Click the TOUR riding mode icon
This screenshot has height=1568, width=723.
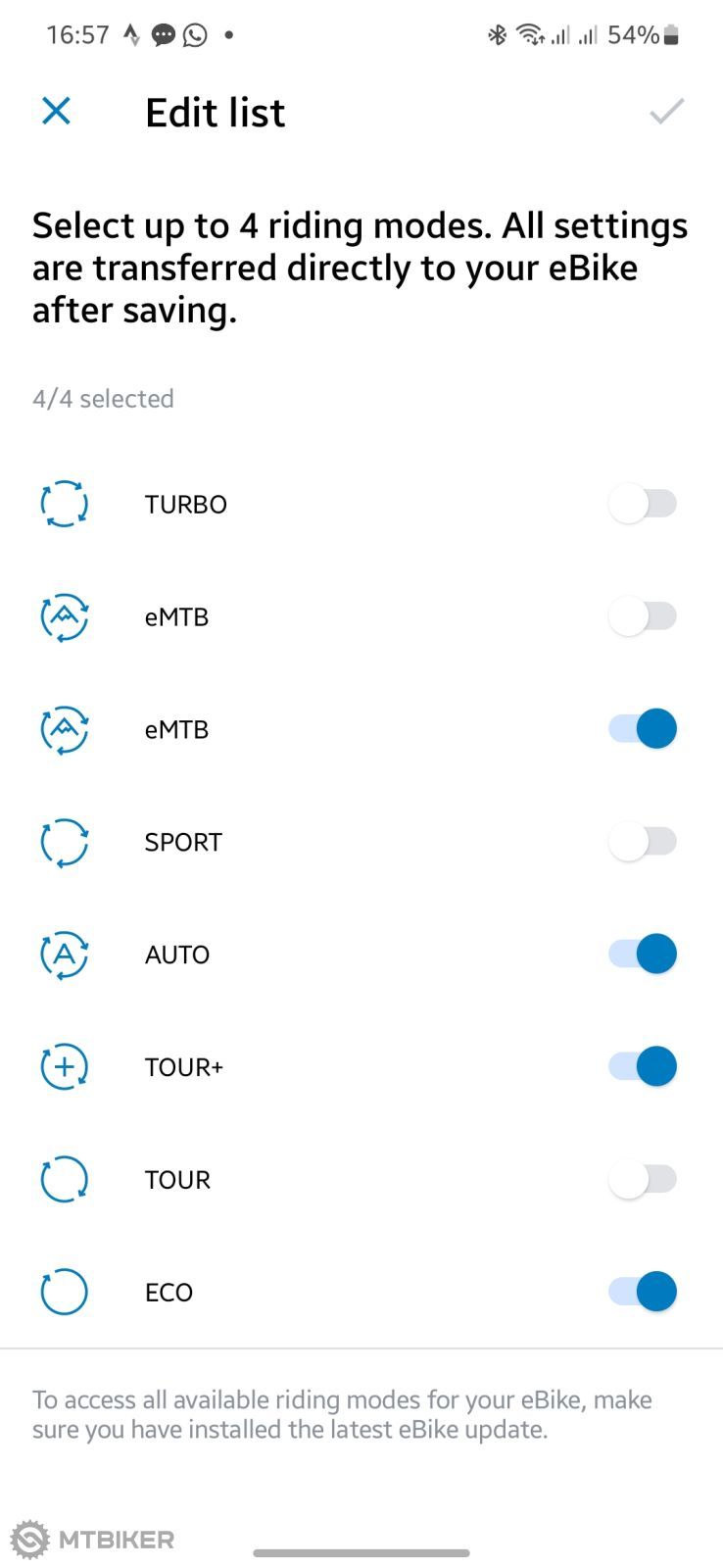[x=64, y=1179]
